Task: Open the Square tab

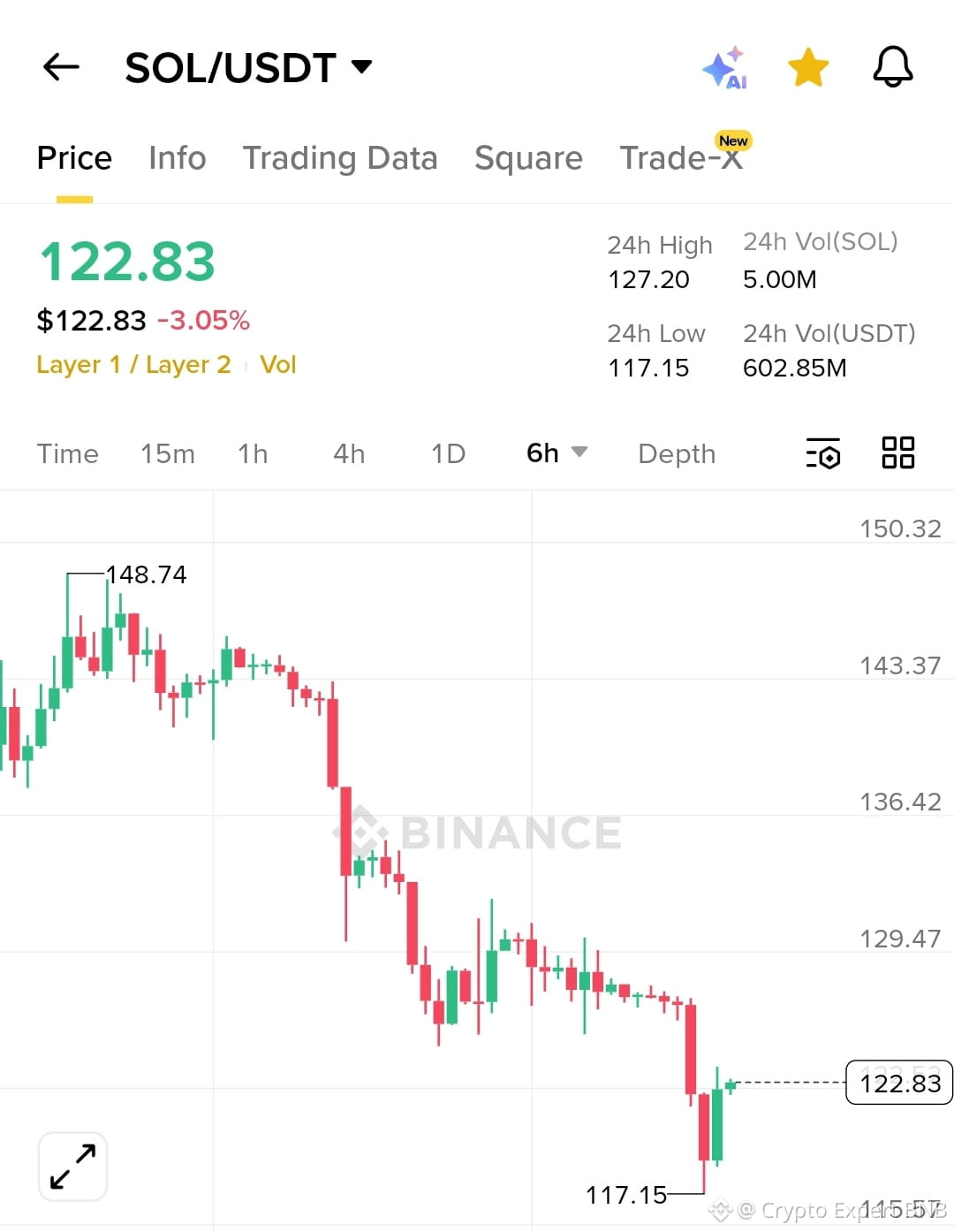Action: click(528, 158)
